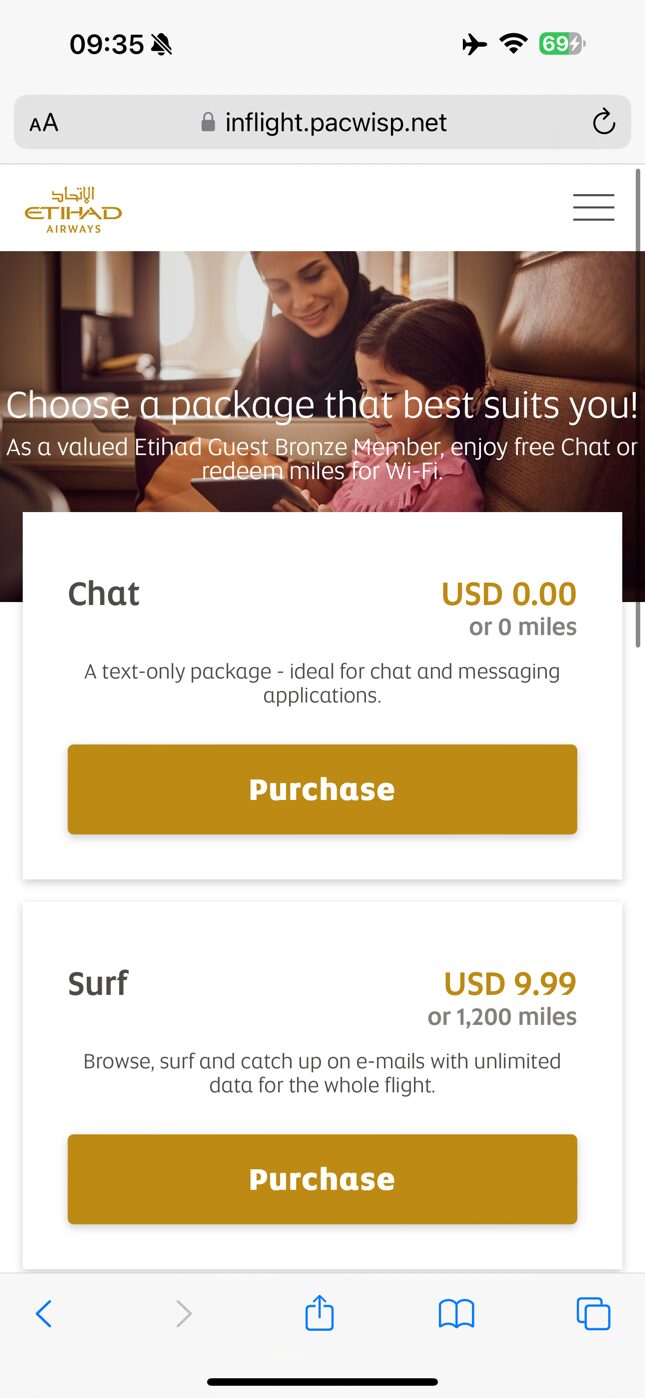Share this page via the share sheet
The image size is (645, 1398).
(x=319, y=1313)
